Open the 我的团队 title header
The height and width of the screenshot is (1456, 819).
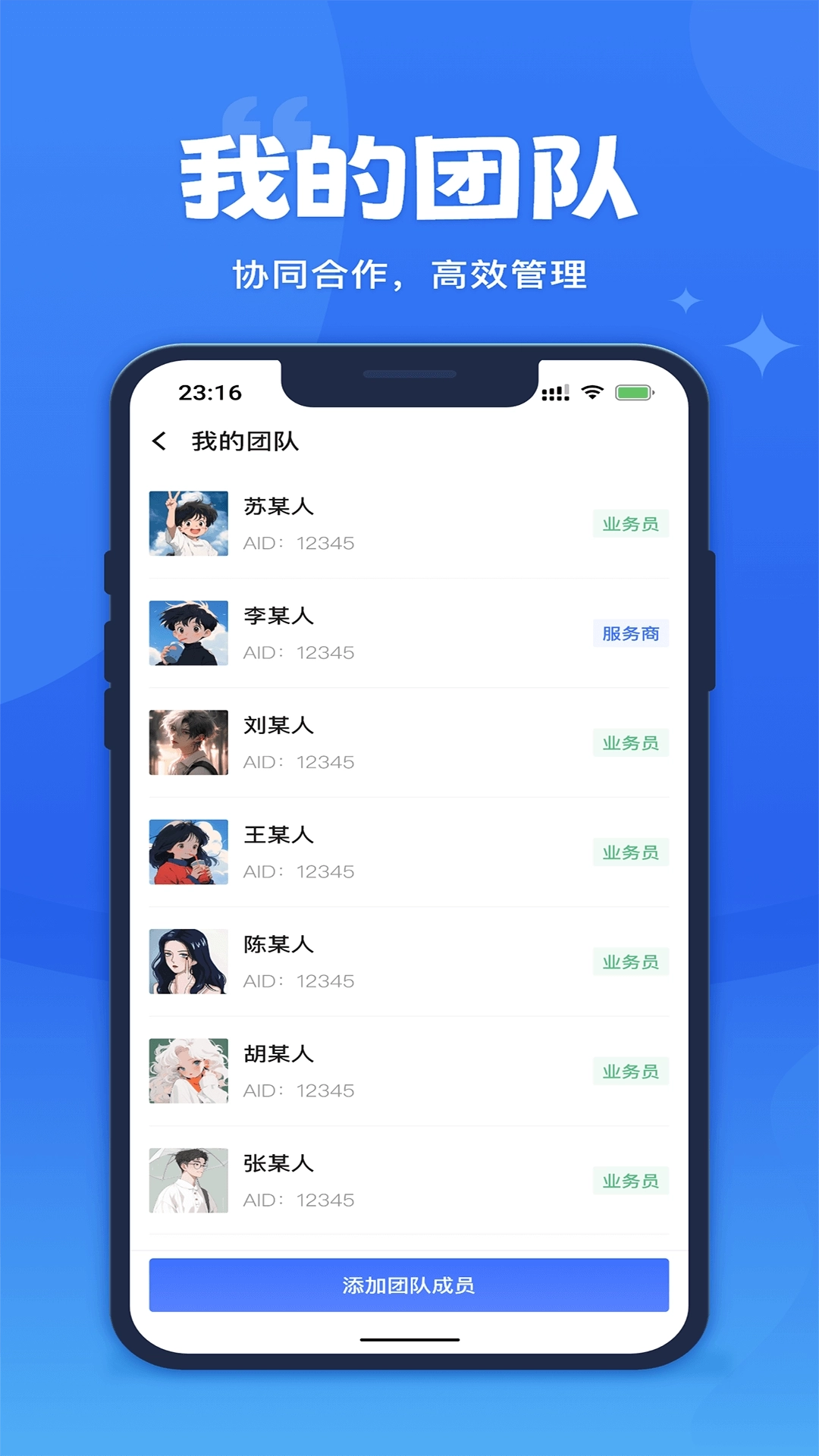pos(243,440)
